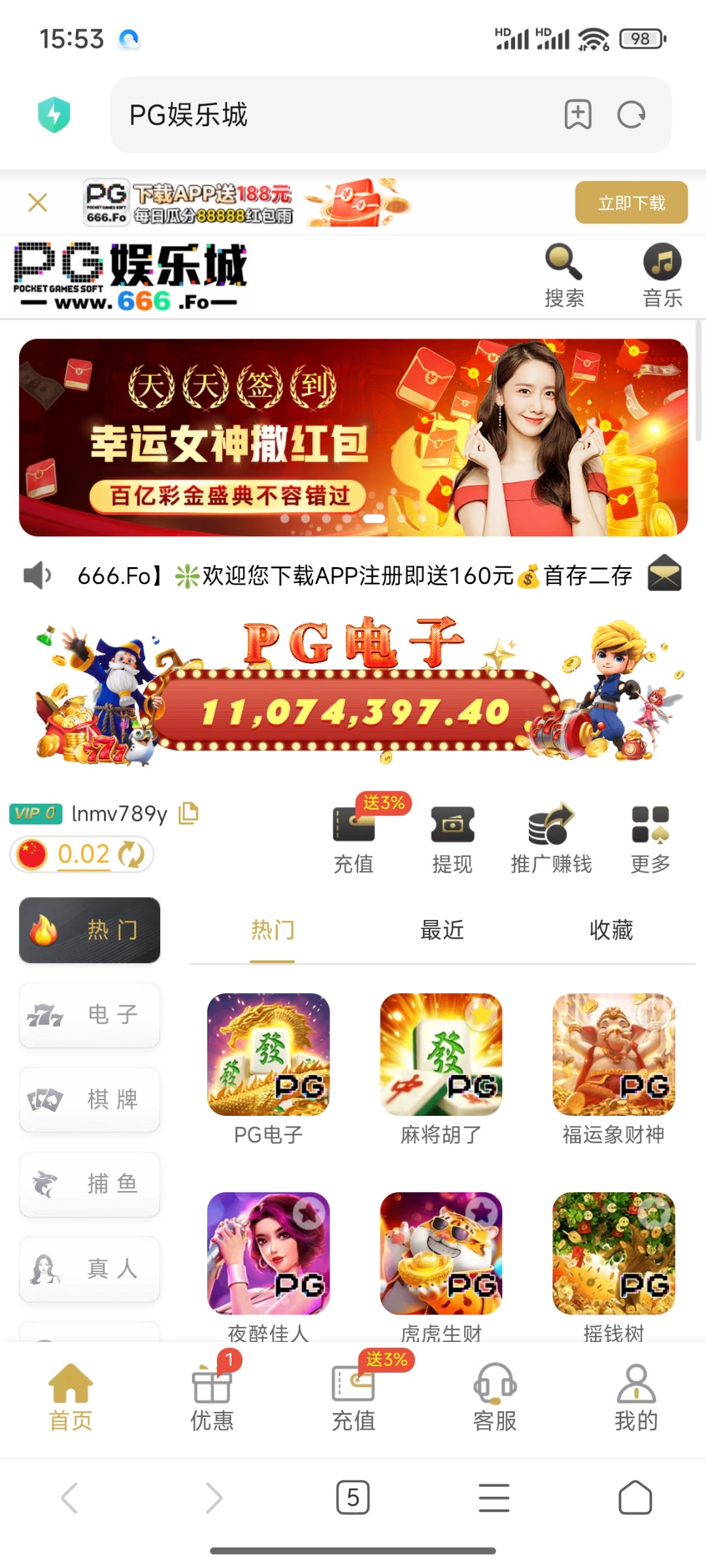Select the 电子 category in the sidebar
Screen dimensions: 706x1568
point(90,1015)
